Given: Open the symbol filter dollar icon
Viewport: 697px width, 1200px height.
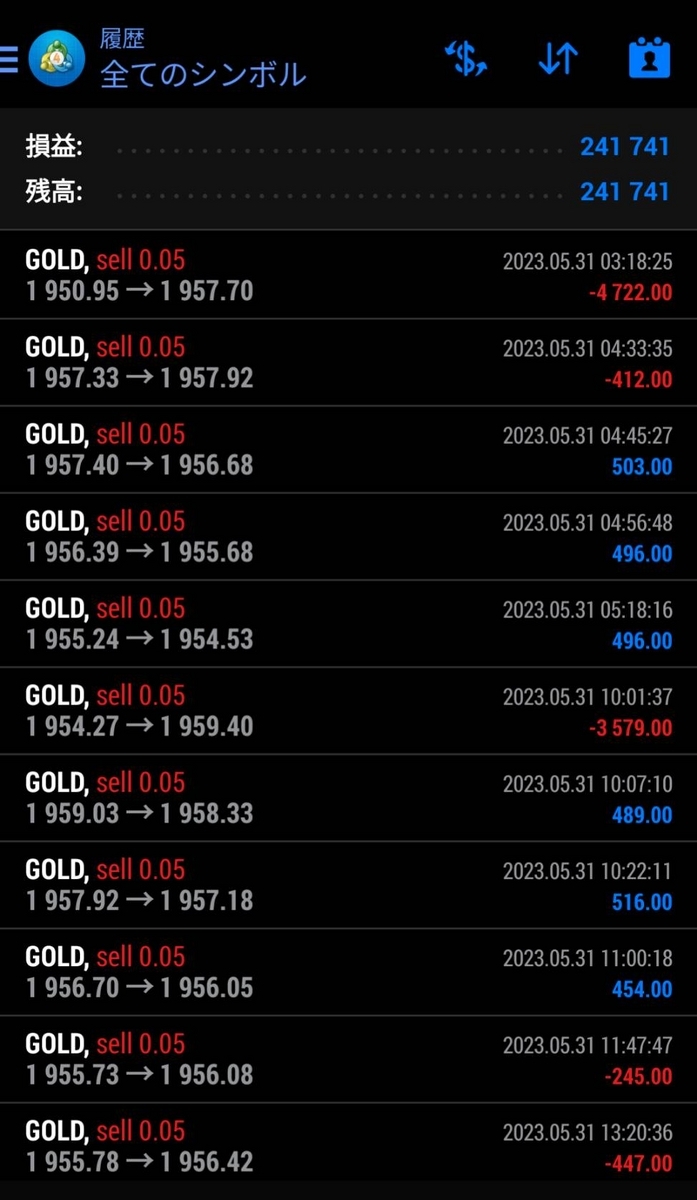Looking at the screenshot, I should tap(466, 59).
